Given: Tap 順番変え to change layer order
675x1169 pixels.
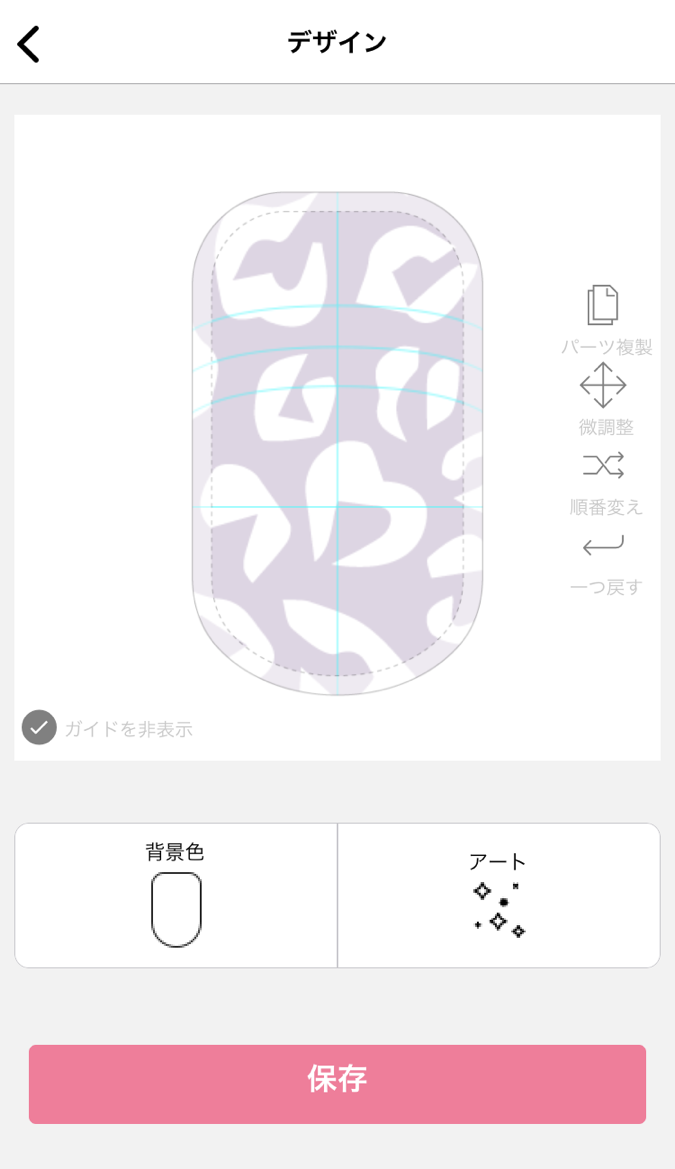Looking at the screenshot, I should click(x=606, y=483).
